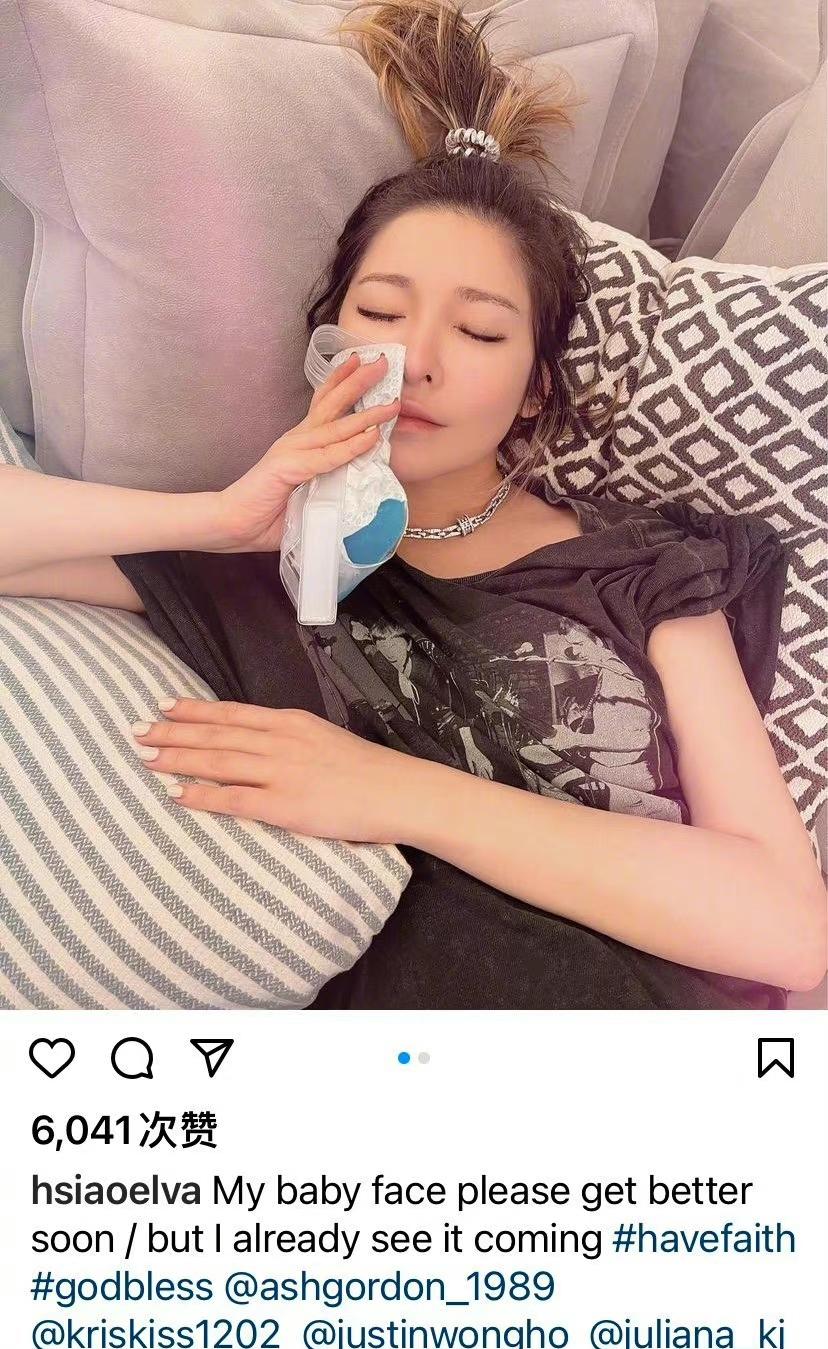Share the post with the paper plane icon
828x1349 pixels.
(211, 1057)
